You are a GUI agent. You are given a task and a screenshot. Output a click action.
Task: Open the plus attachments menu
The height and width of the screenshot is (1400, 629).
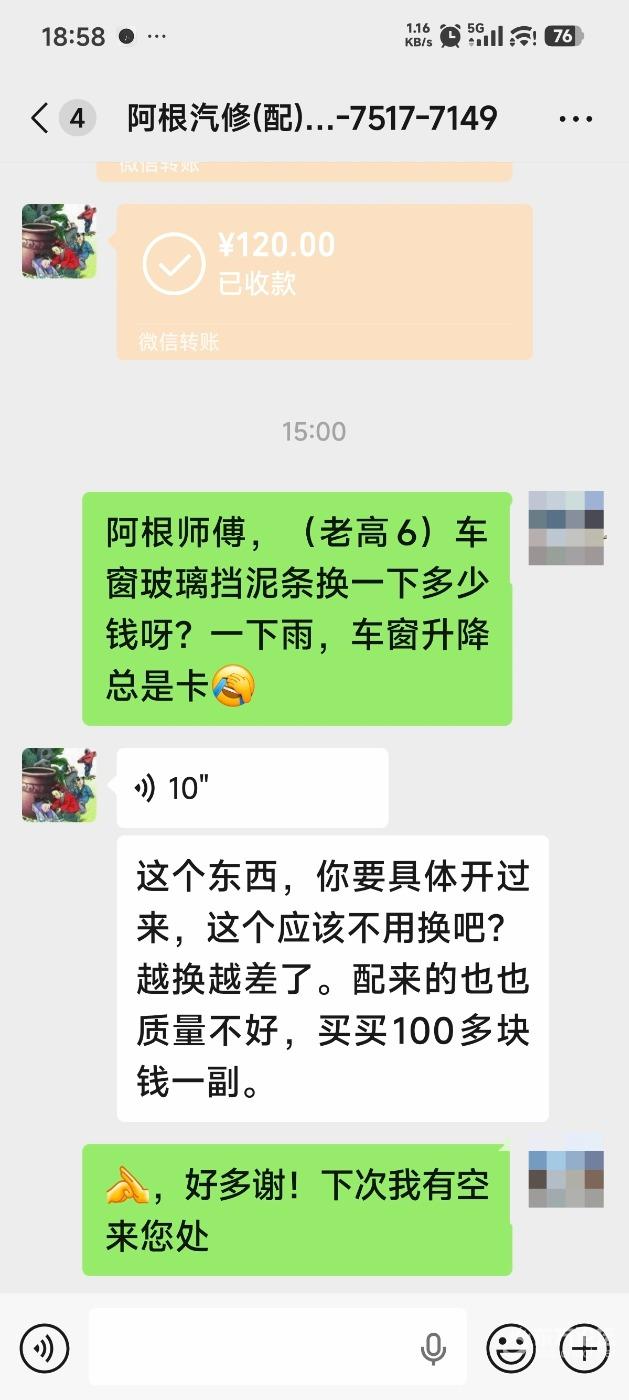[x=585, y=1348]
